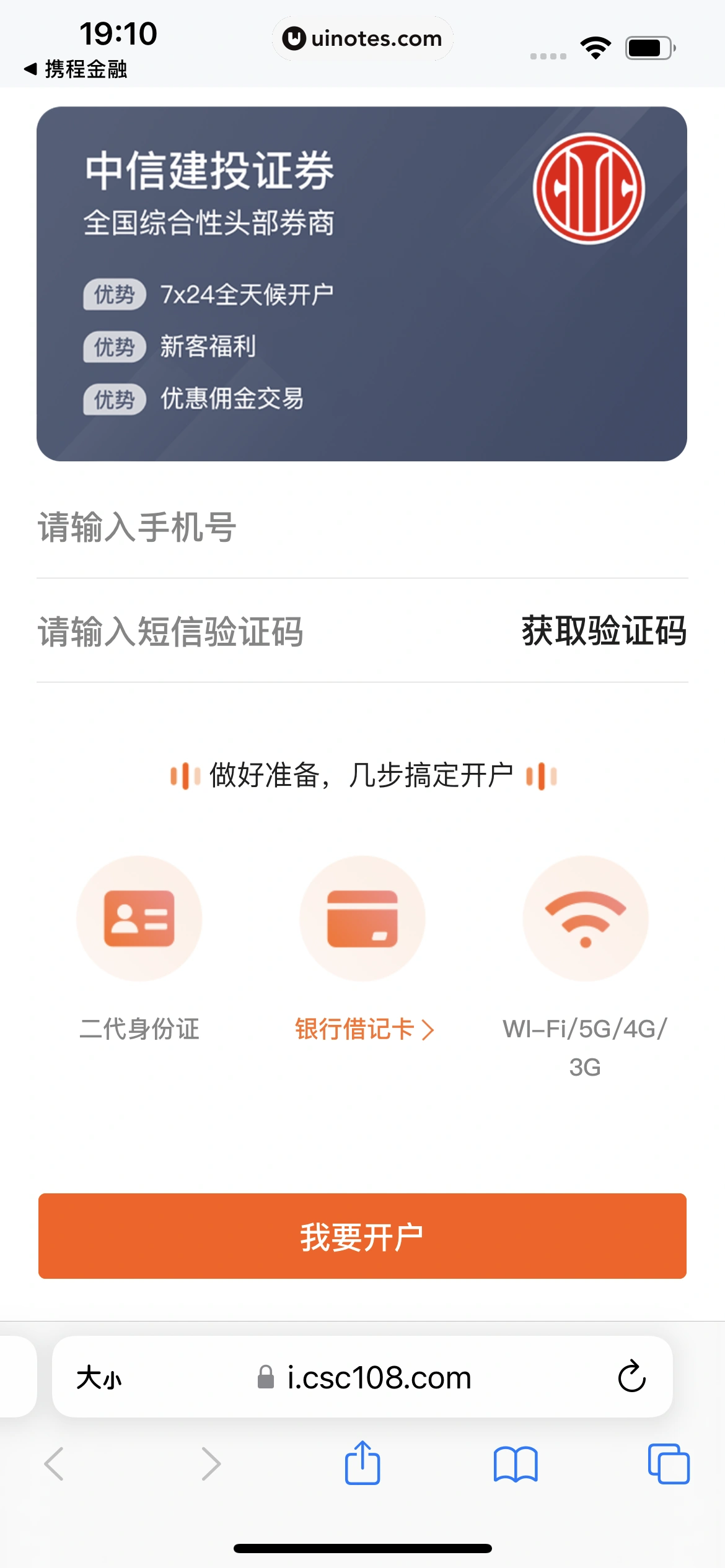Request a code via 获取验证码
This screenshot has width=725, height=1568.
pyautogui.click(x=604, y=632)
